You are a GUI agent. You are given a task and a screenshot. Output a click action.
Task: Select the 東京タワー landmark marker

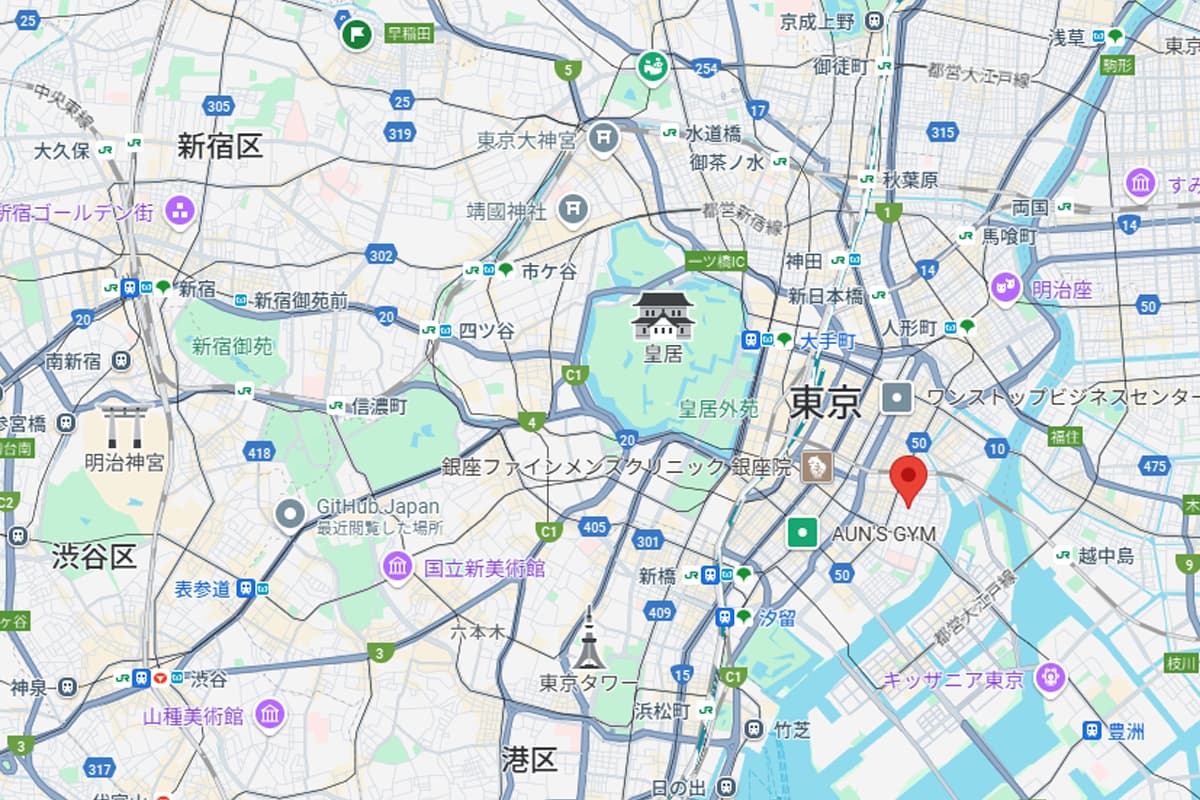point(587,640)
